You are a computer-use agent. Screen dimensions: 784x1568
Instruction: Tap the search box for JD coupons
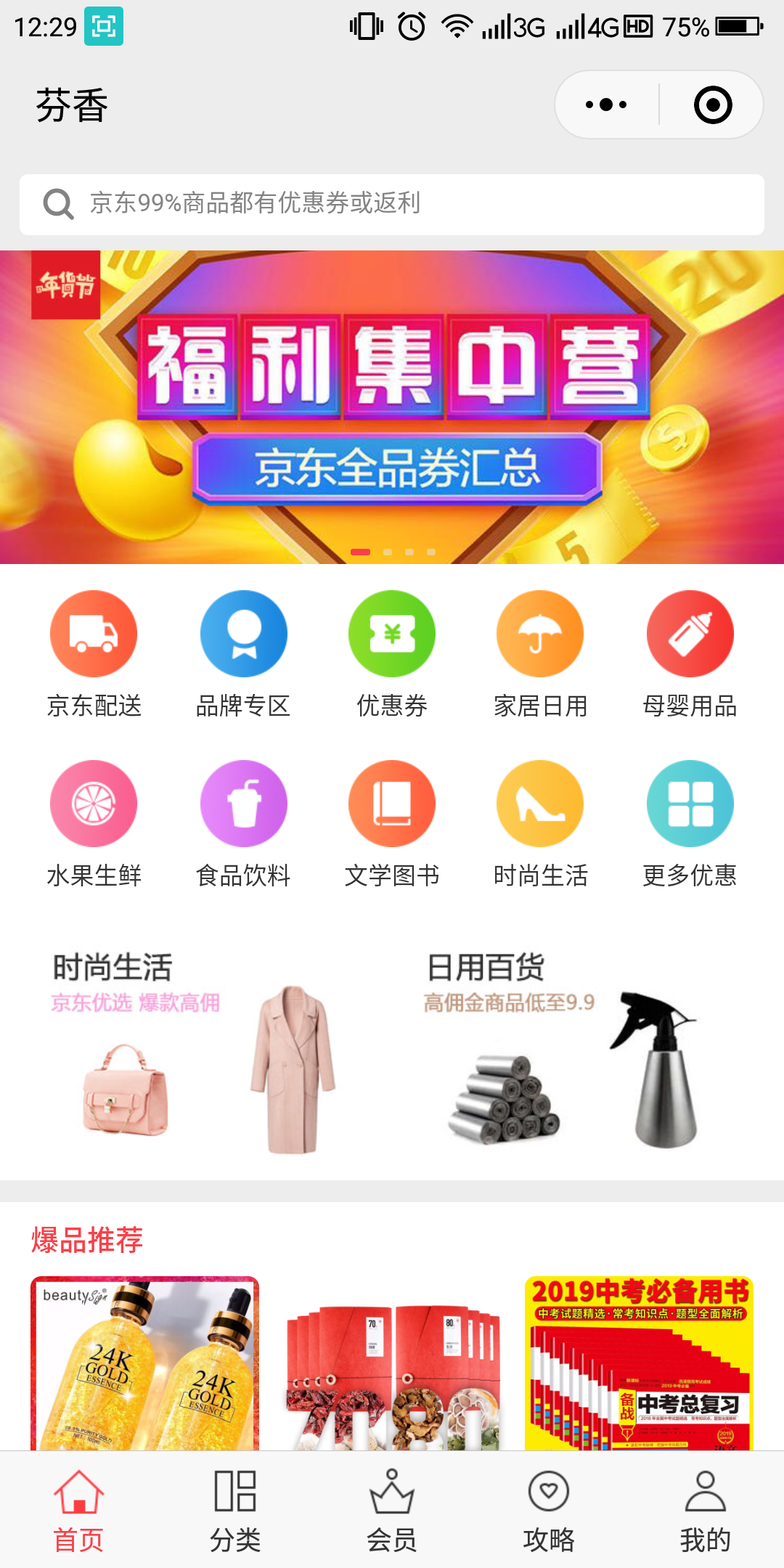(392, 204)
